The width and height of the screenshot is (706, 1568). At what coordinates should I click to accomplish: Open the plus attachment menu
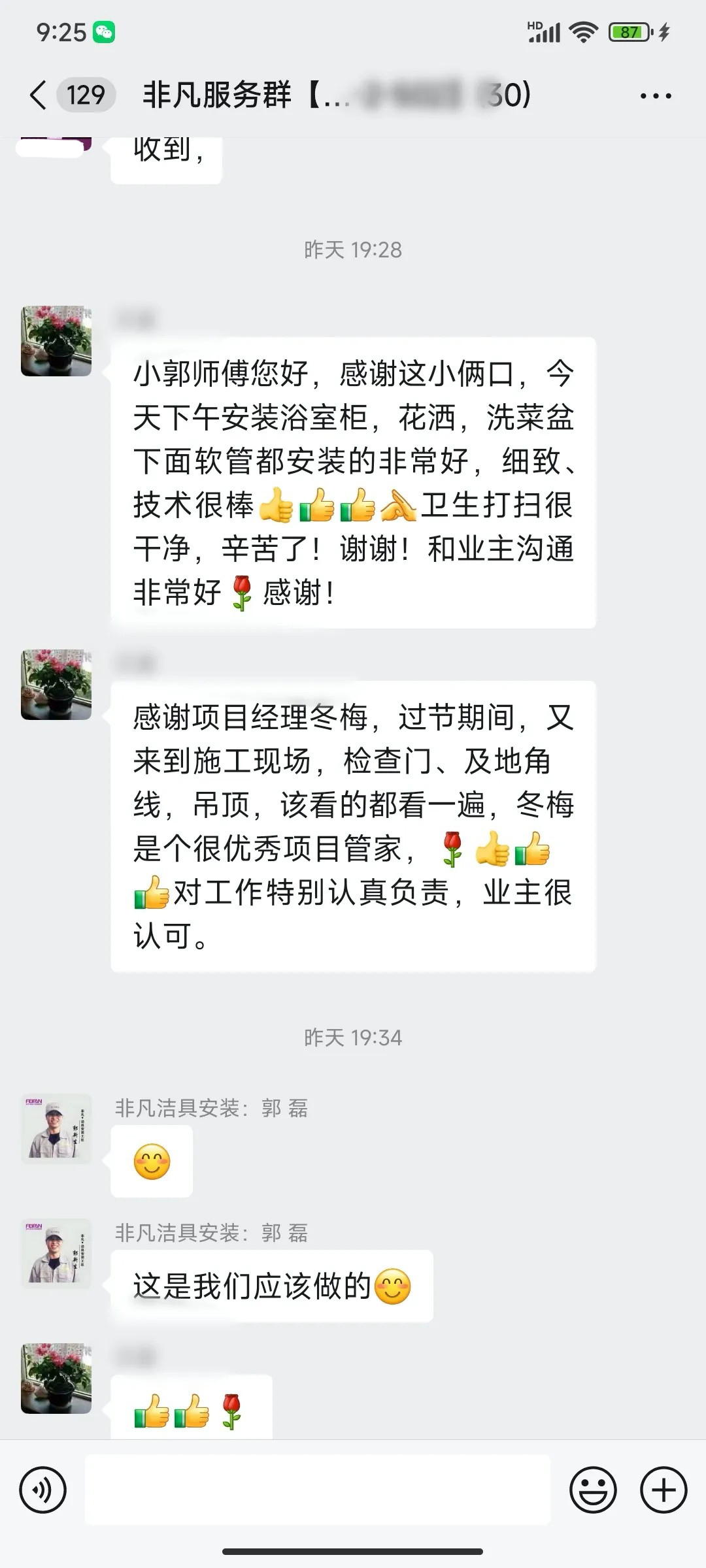pos(664,1490)
